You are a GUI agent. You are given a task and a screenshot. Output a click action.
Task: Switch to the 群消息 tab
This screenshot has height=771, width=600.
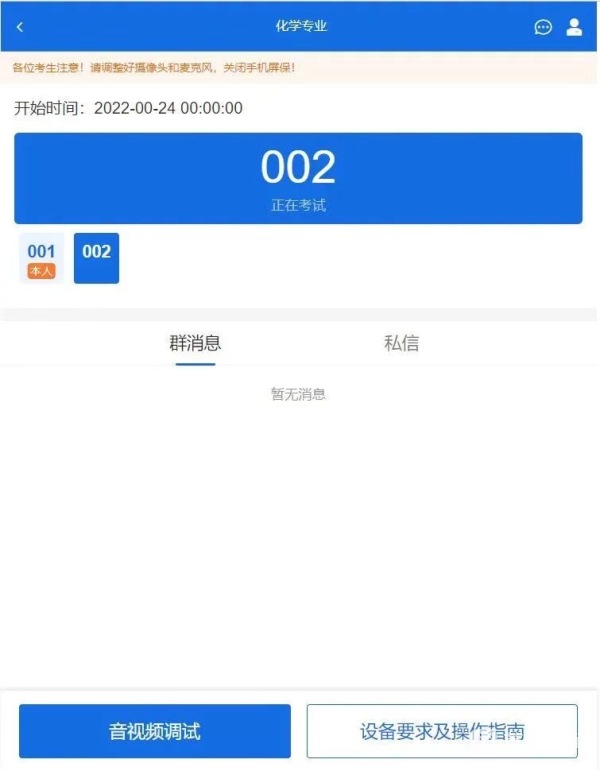[x=195, y=343]
